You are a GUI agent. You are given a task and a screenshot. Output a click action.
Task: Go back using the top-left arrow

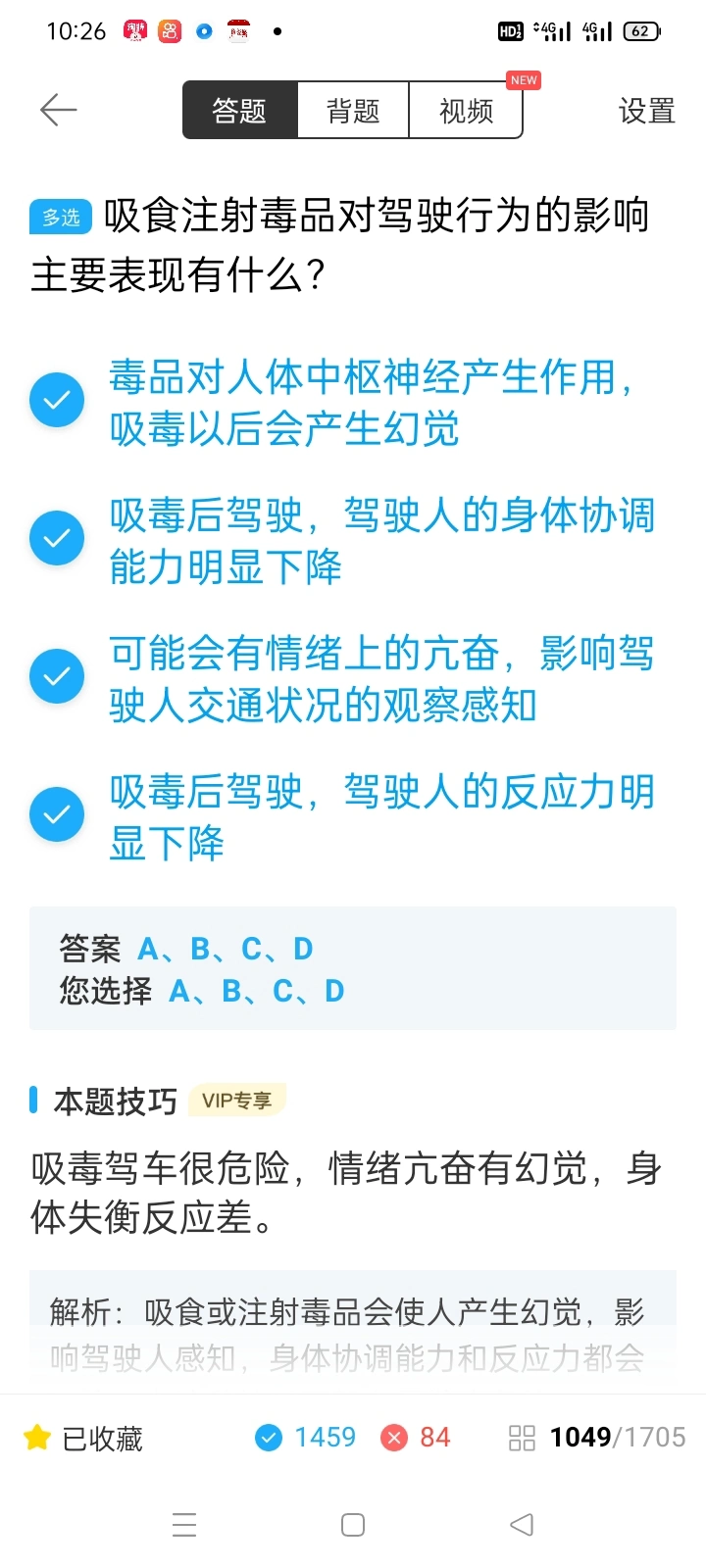coord(58,110)
